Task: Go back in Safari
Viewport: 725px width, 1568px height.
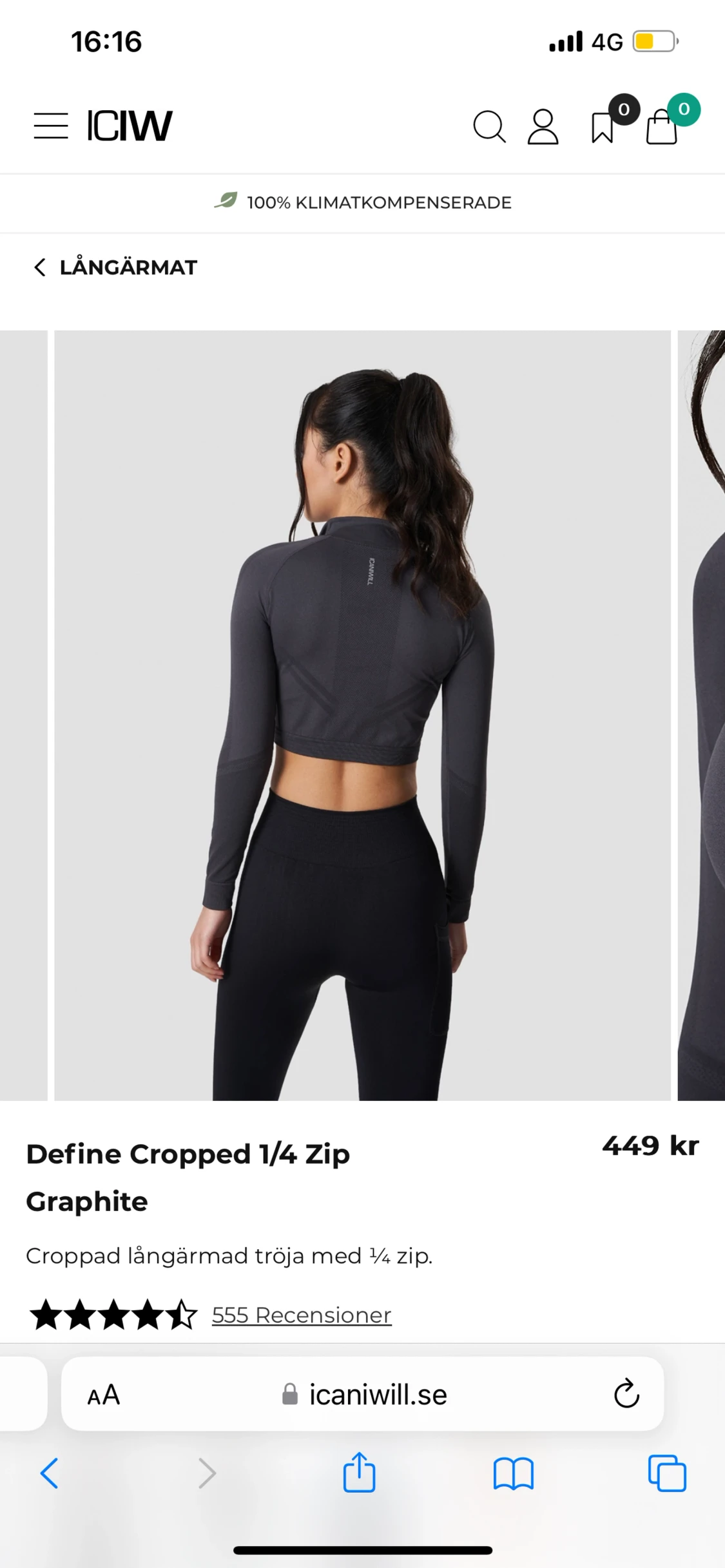Action: point(50,1473)
